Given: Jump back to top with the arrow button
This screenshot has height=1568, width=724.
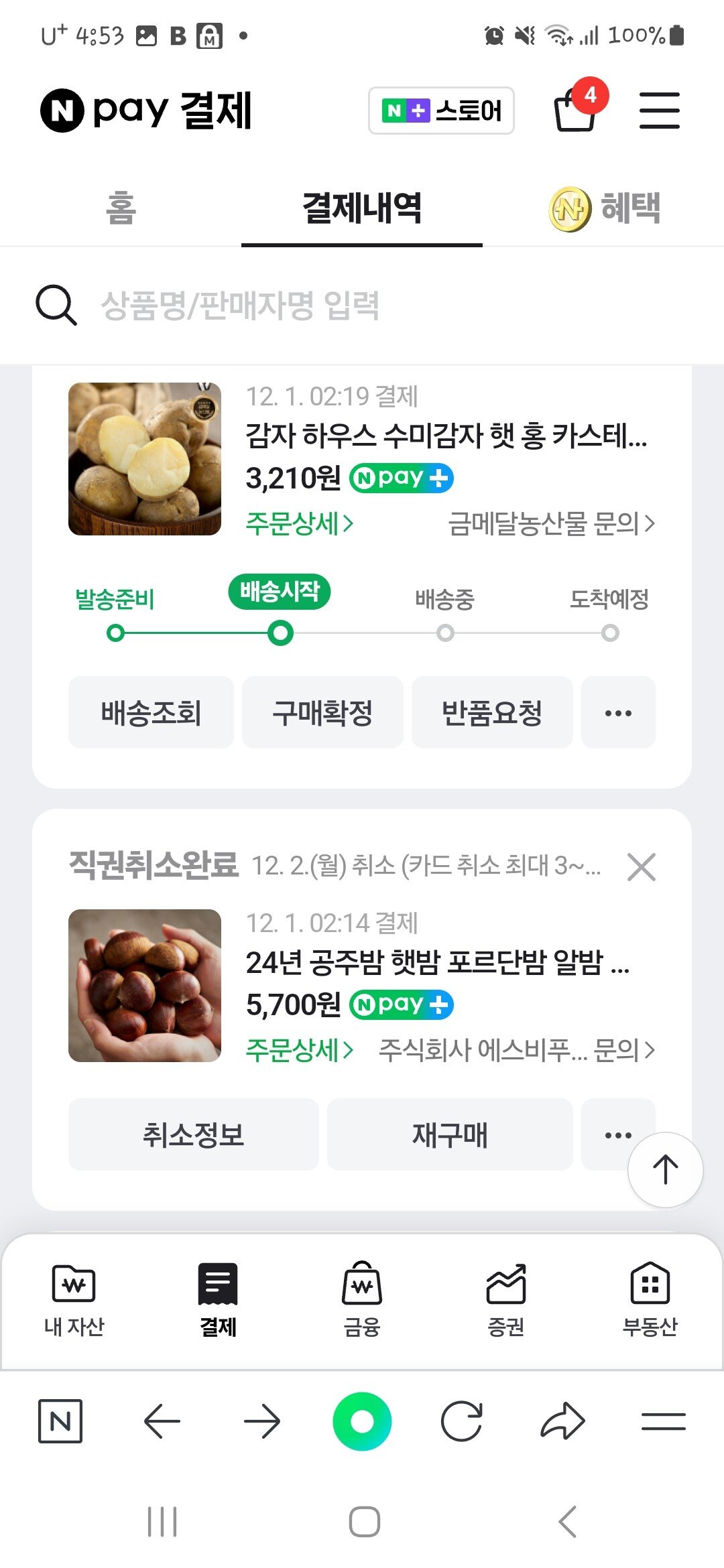Looking at the screenshot, I should coord(665,1170).
